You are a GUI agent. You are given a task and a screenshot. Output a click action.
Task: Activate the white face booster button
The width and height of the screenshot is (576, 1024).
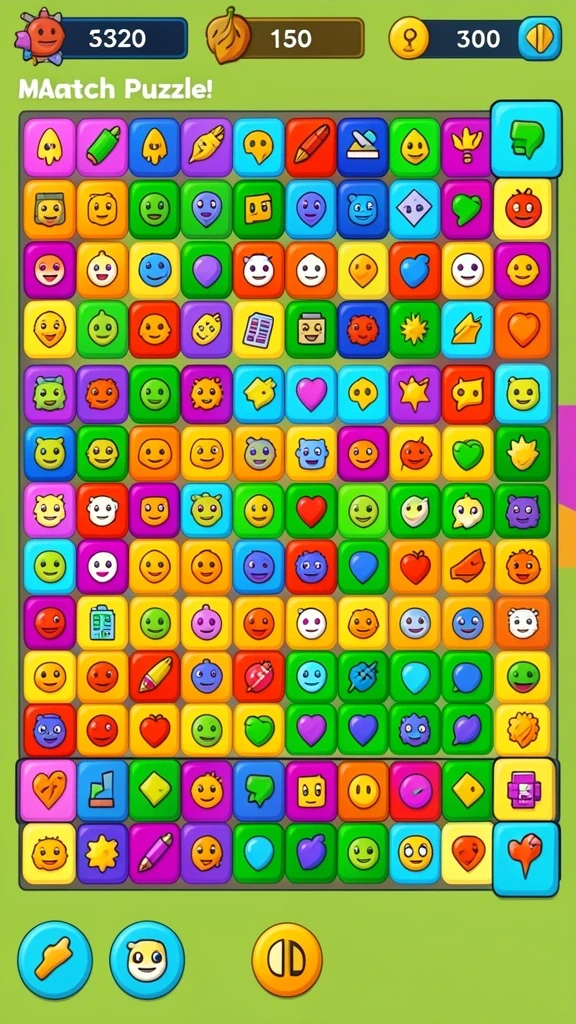point(147,959)
